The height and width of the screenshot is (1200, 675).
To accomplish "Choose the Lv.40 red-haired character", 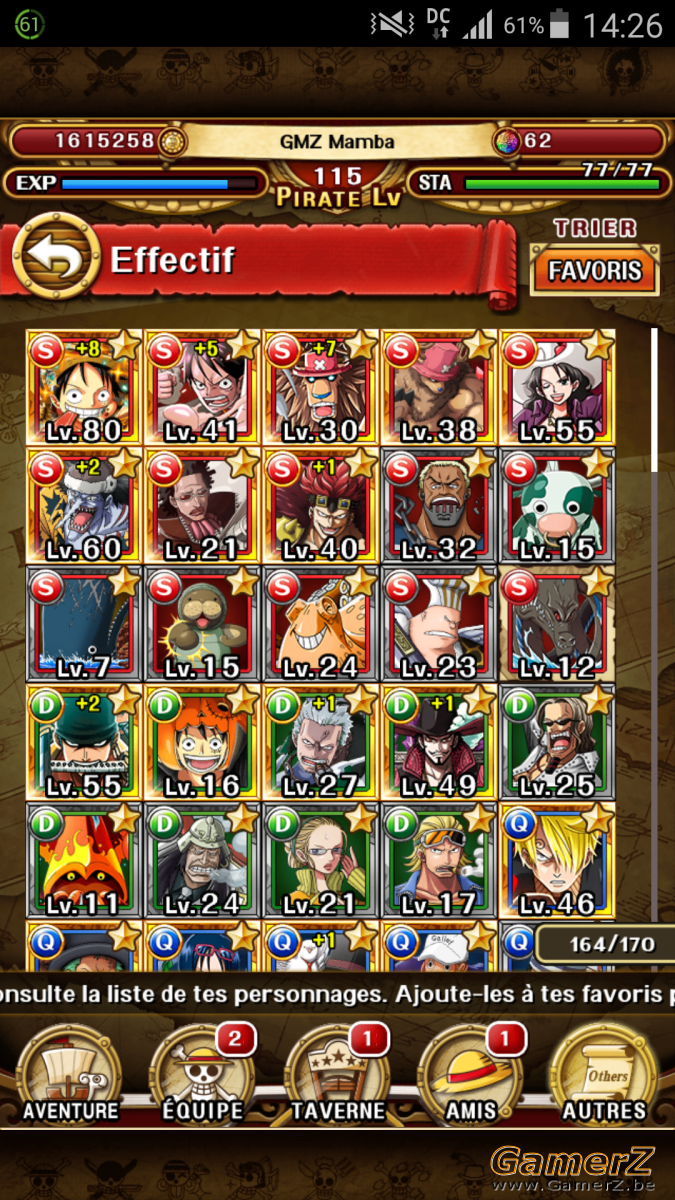I will (x=321, y=506).
